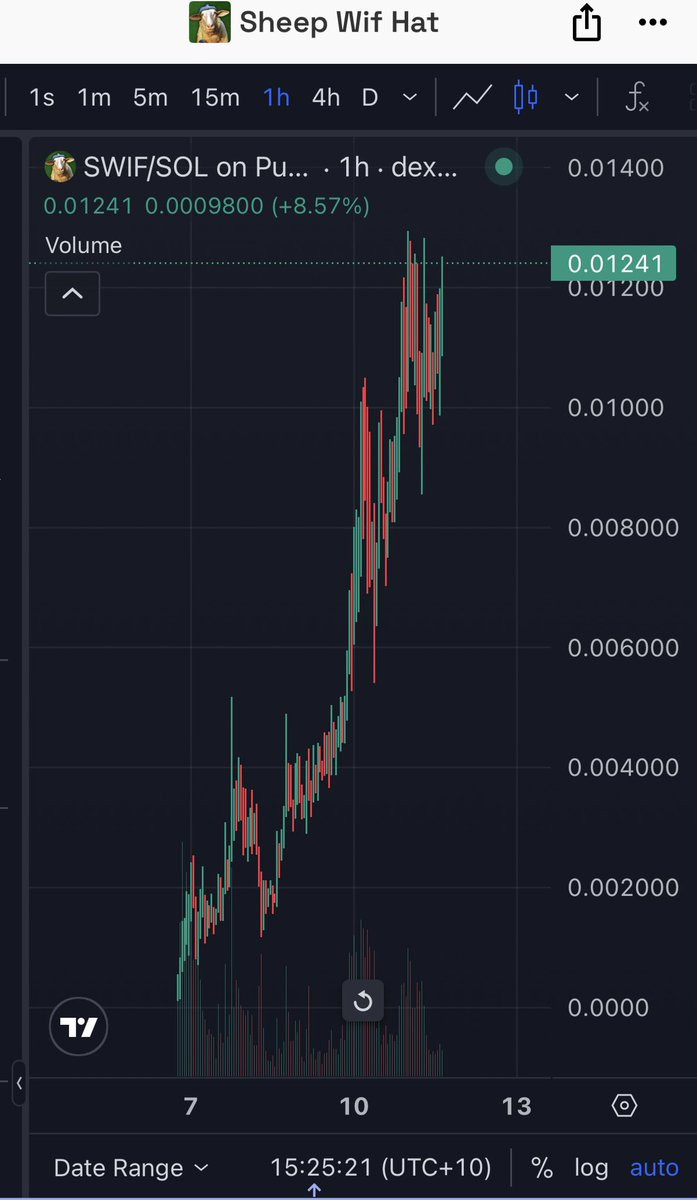Open chart axis settings hexagon
This screenshot has height=1200, width=697.
tap(624, 1105)
